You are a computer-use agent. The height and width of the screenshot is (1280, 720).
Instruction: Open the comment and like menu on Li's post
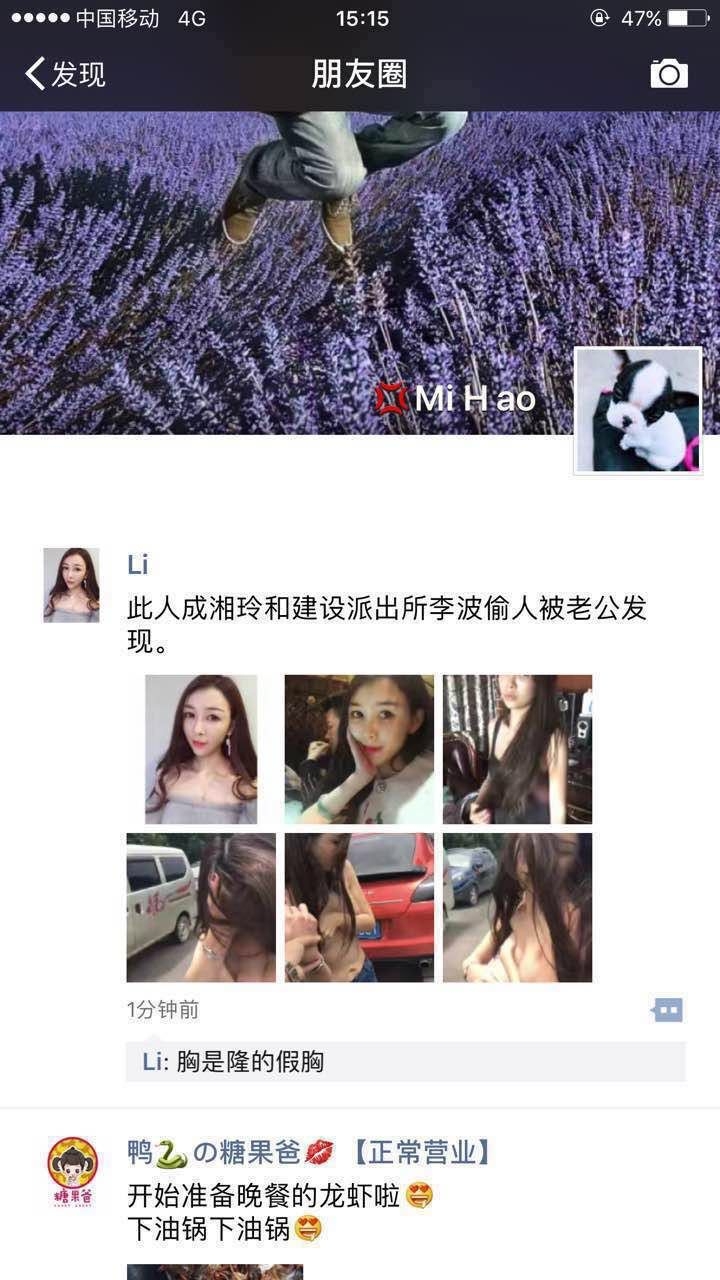(667, 1010)
